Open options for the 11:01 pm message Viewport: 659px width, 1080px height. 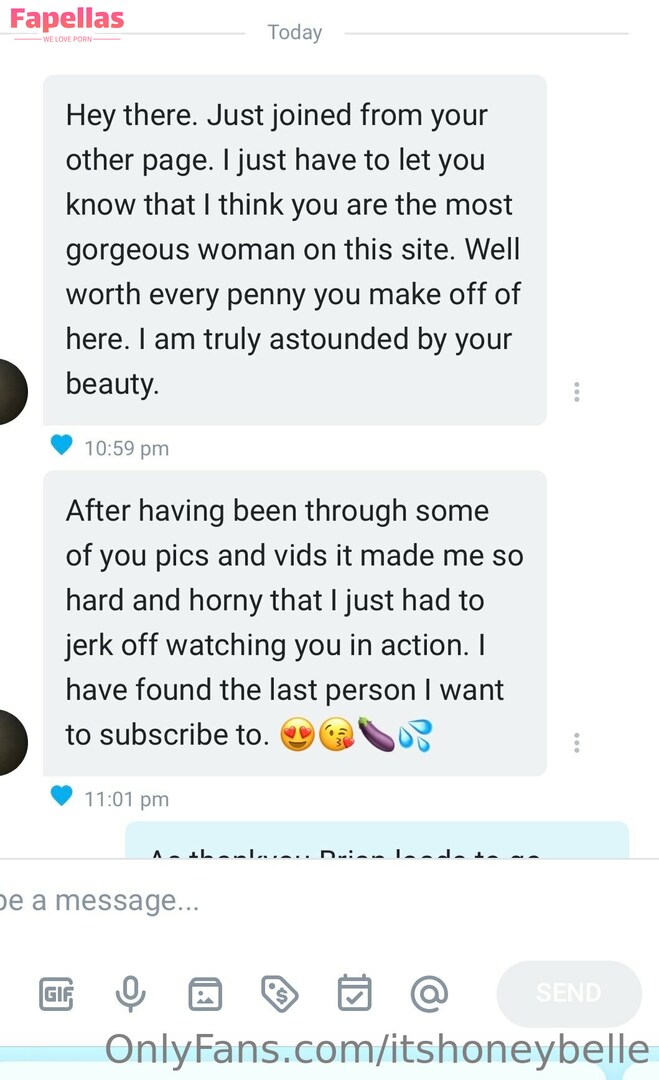coord(577,743)
